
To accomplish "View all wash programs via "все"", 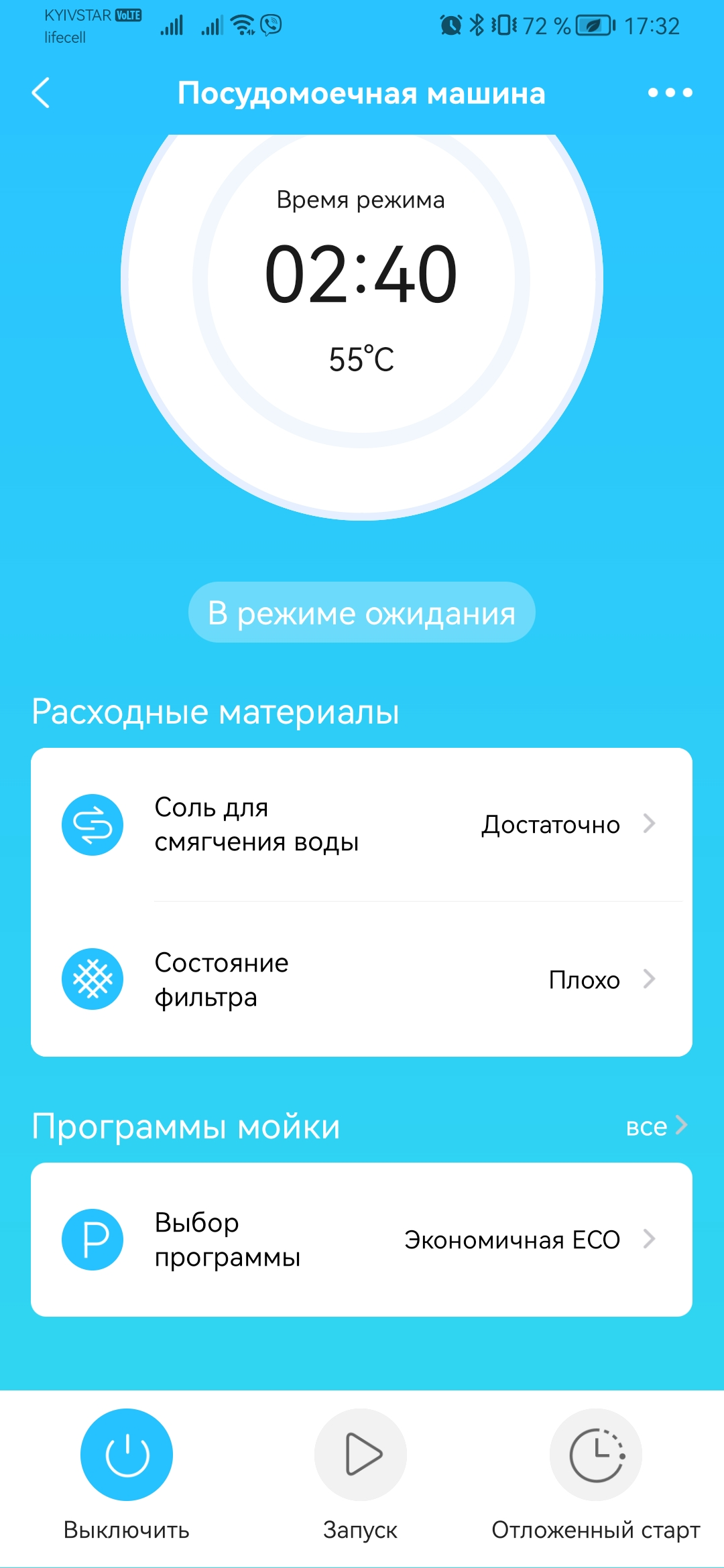I will (656, 1126).
